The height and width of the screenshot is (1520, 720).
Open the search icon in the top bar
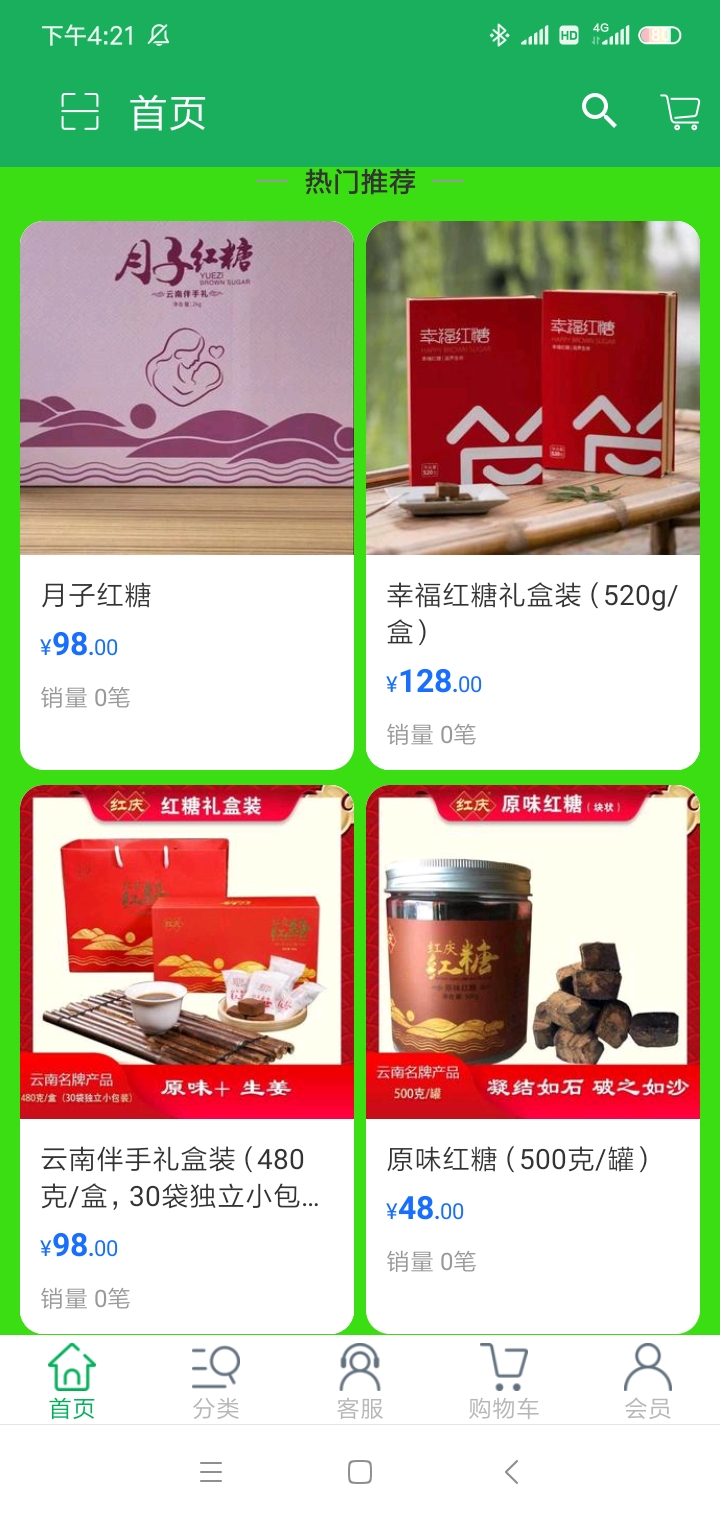(x=599, y=111)
